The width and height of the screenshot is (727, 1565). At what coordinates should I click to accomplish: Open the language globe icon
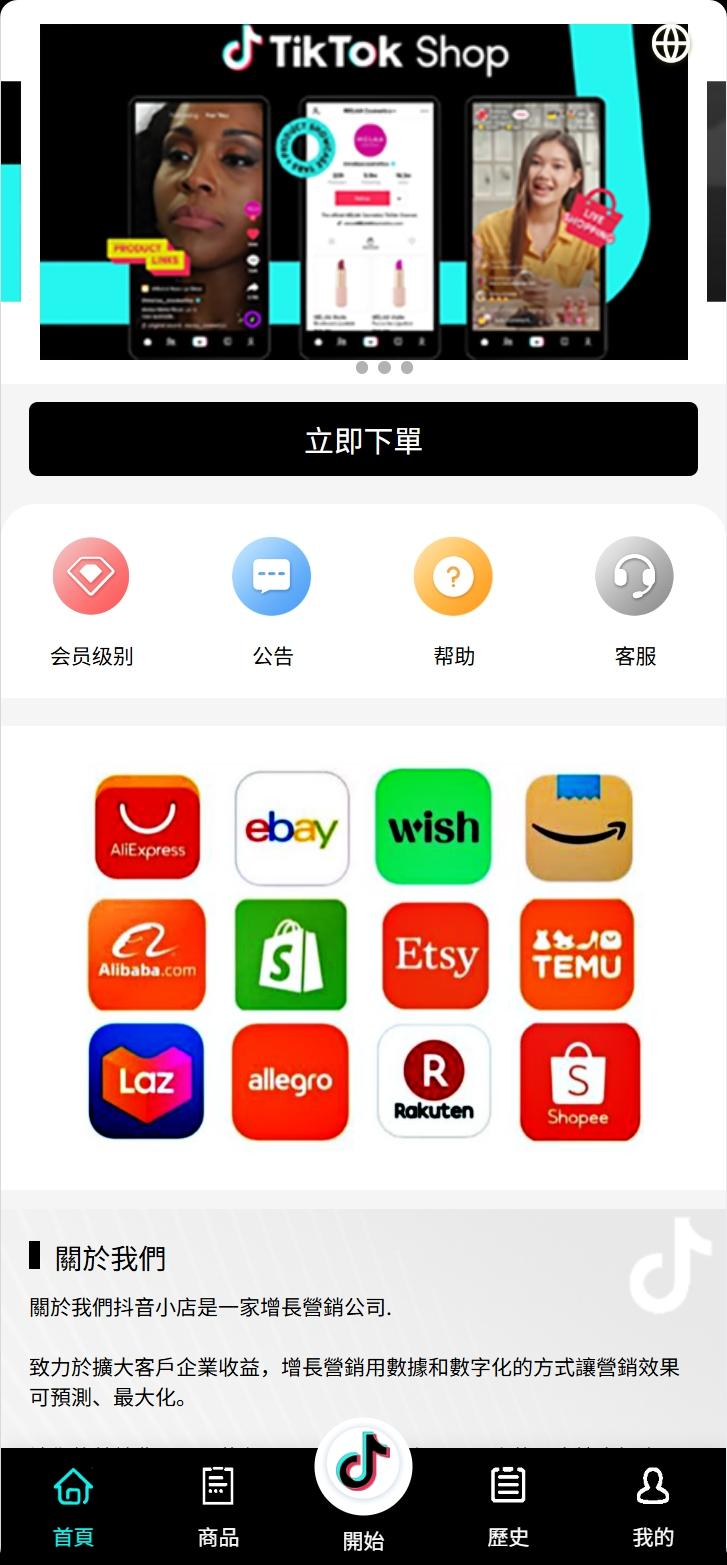(x=671, y=44)
